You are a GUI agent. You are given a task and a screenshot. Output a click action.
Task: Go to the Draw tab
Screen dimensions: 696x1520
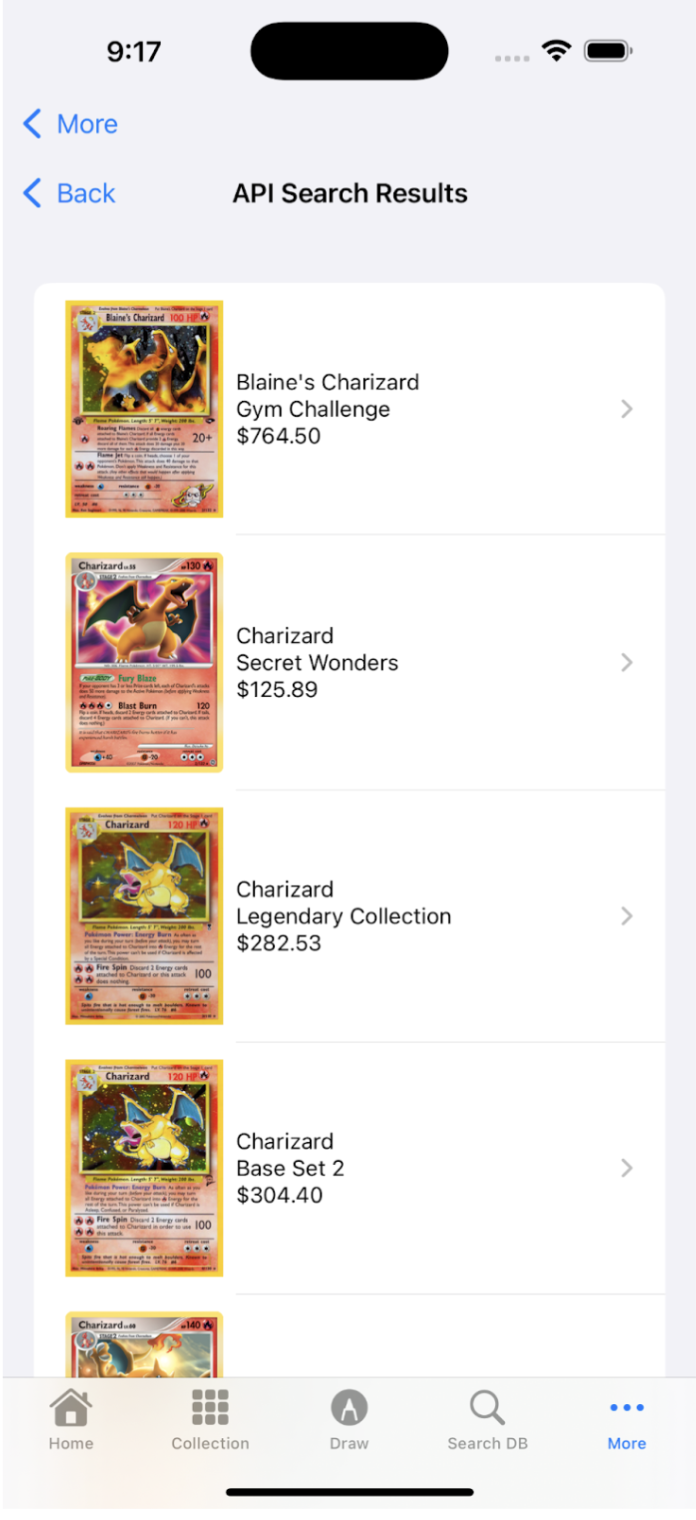click(349, 1420)
